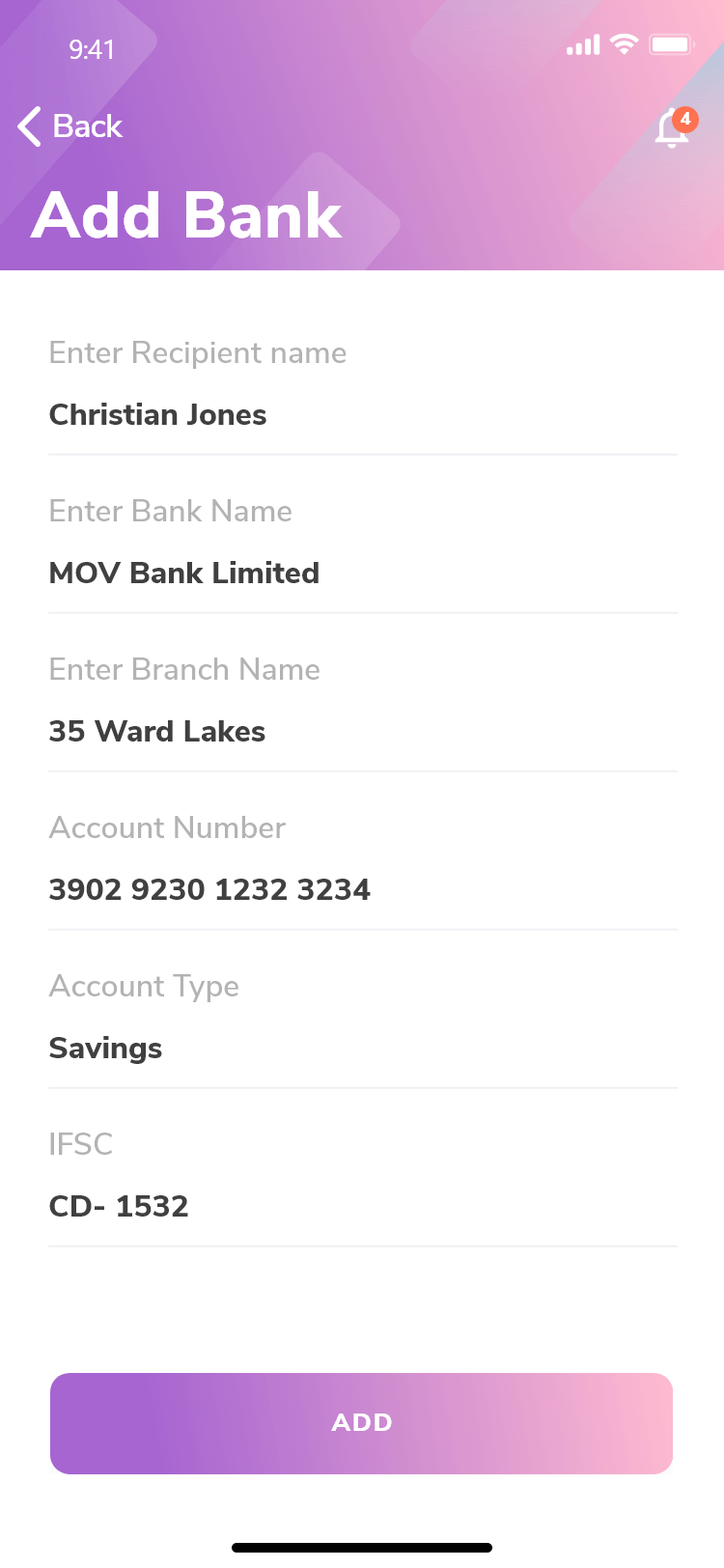Select the Account Number field
The width and height of the screenshot is (724, 1568).
[x=209, y=889]
